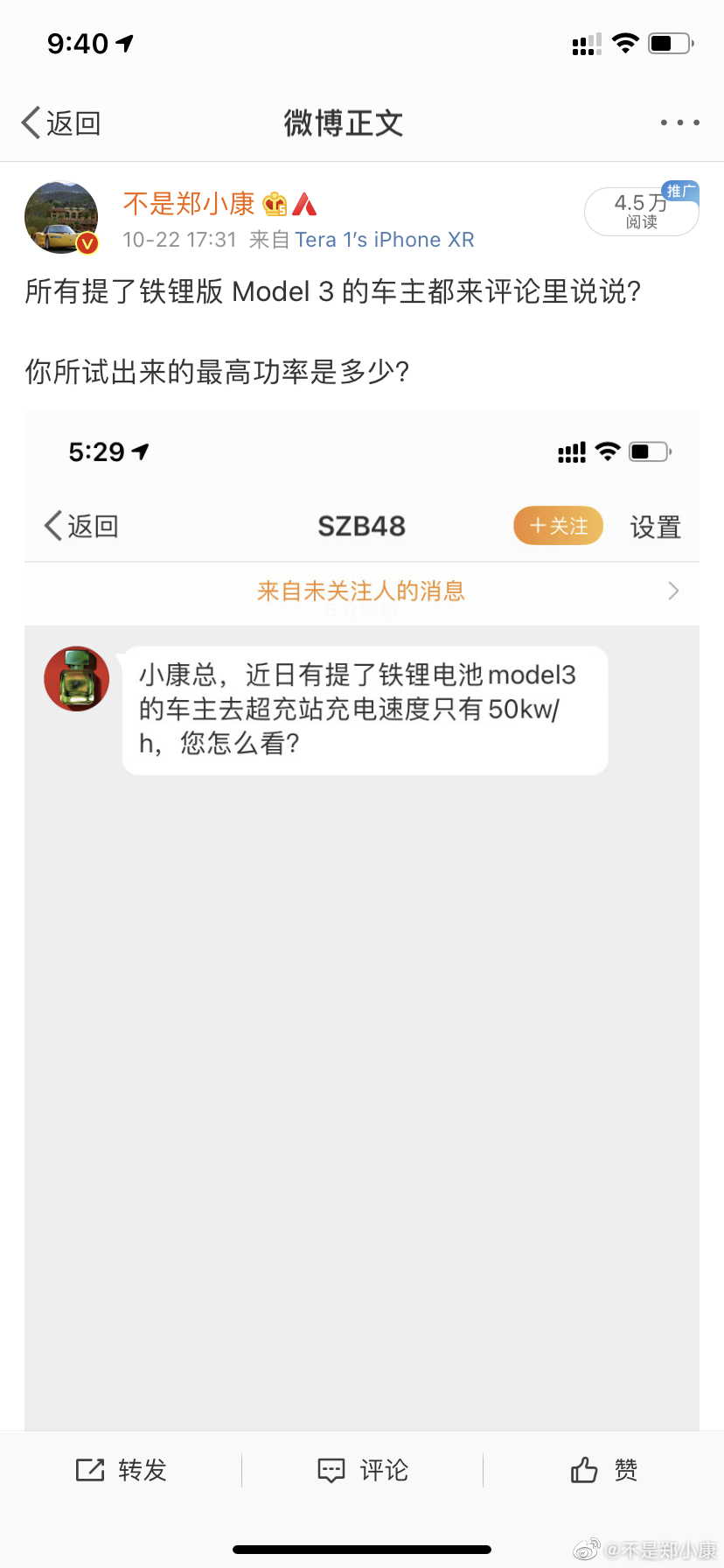Click the 4.5万 阅读 reads counter
Screen dimensions: 724x1568
point(642,210)
